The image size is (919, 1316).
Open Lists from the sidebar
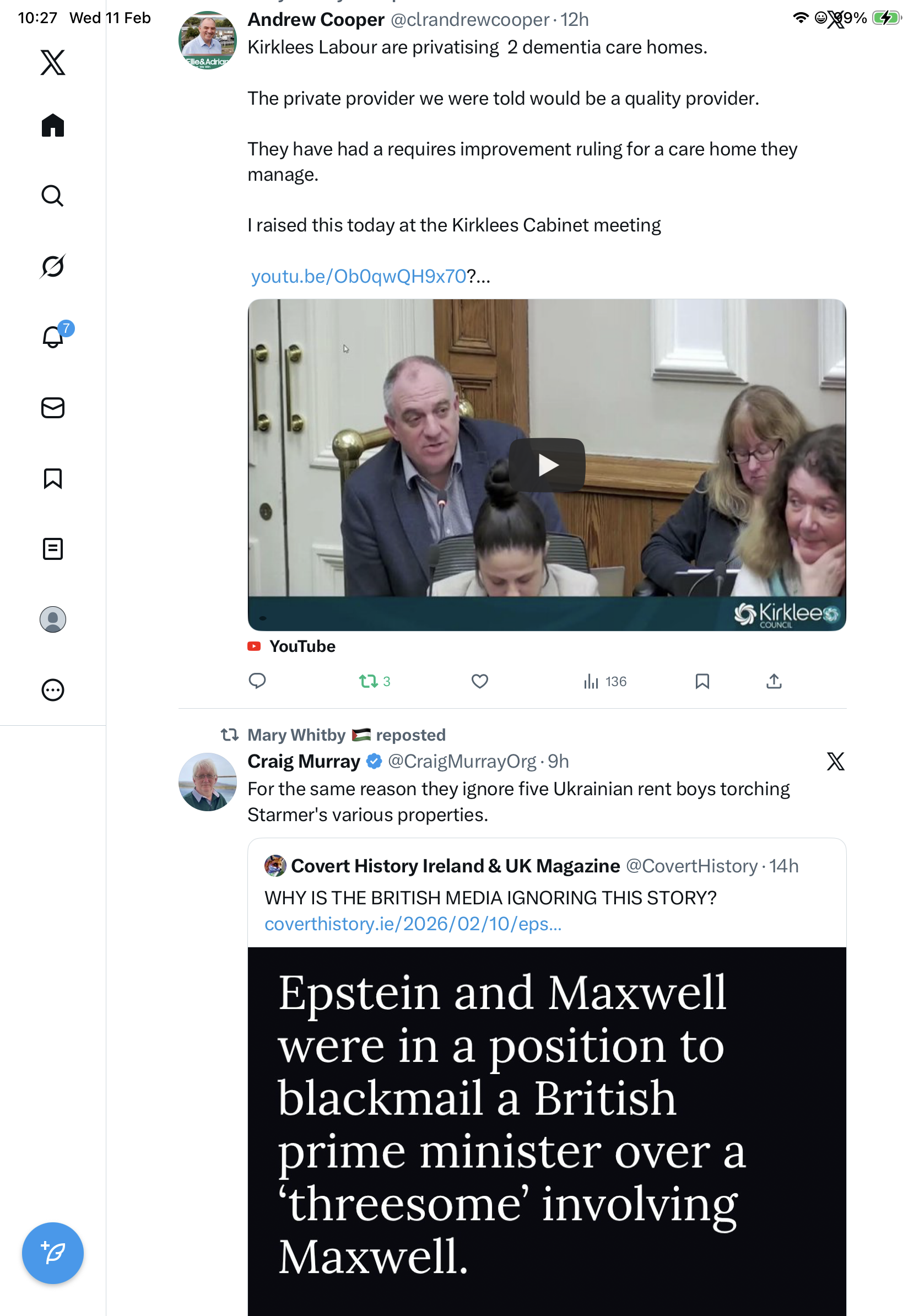click(x=53, y=548)
